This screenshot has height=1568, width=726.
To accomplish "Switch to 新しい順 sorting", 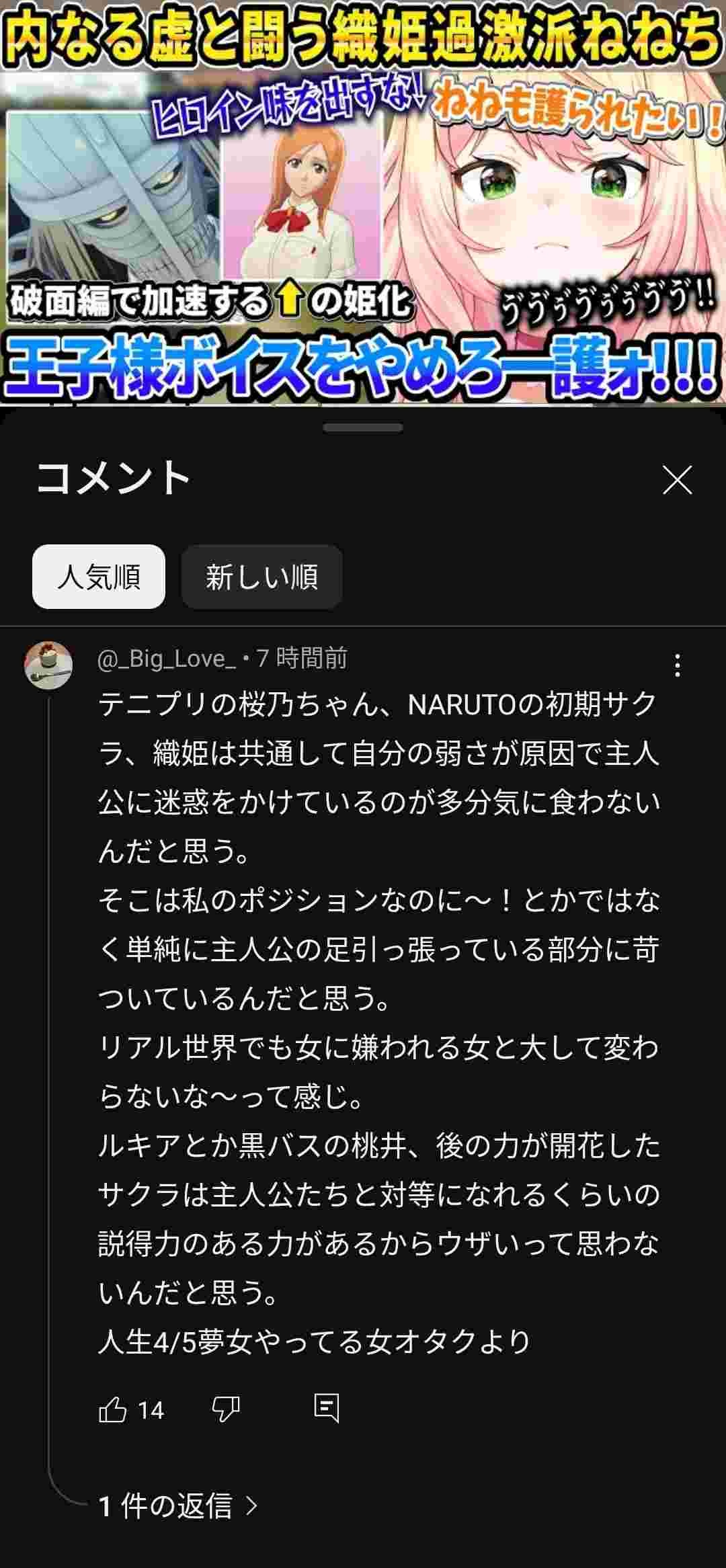I will pyautogui.click(x=261, y=577).
